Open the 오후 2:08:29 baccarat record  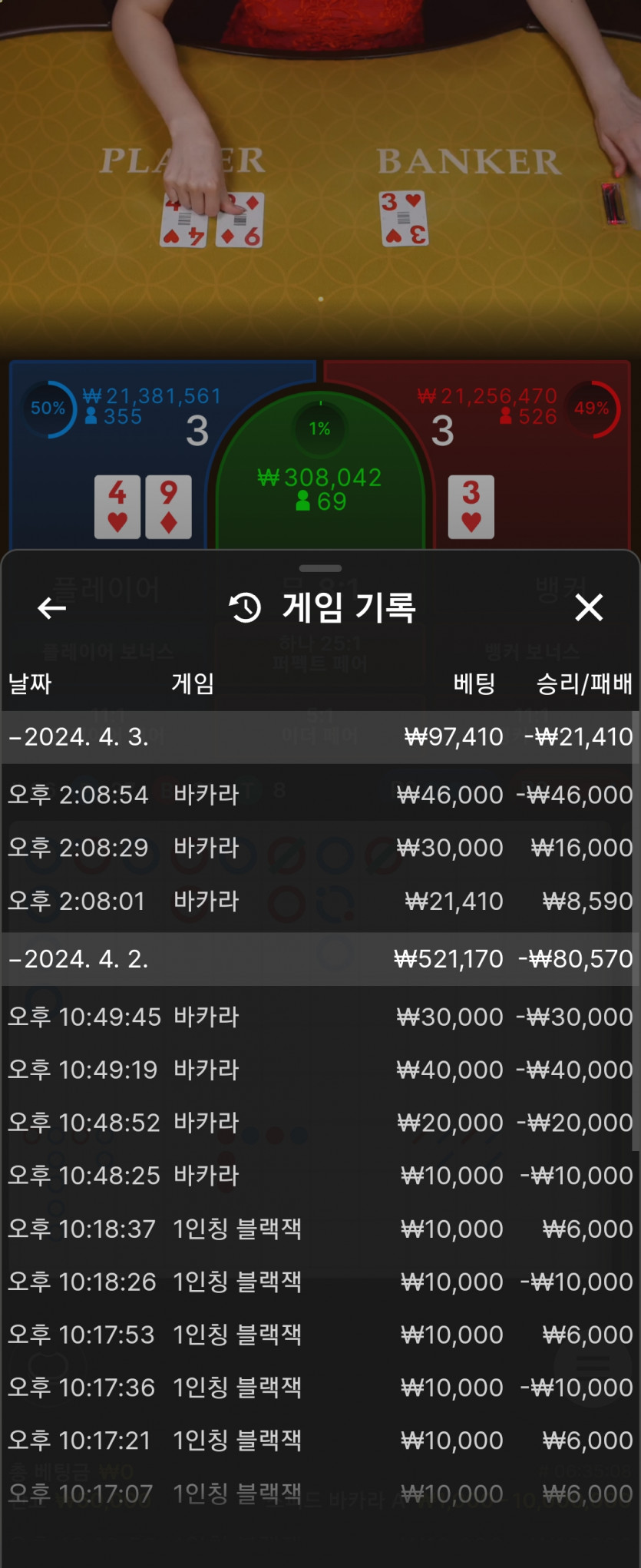(319, 848)
